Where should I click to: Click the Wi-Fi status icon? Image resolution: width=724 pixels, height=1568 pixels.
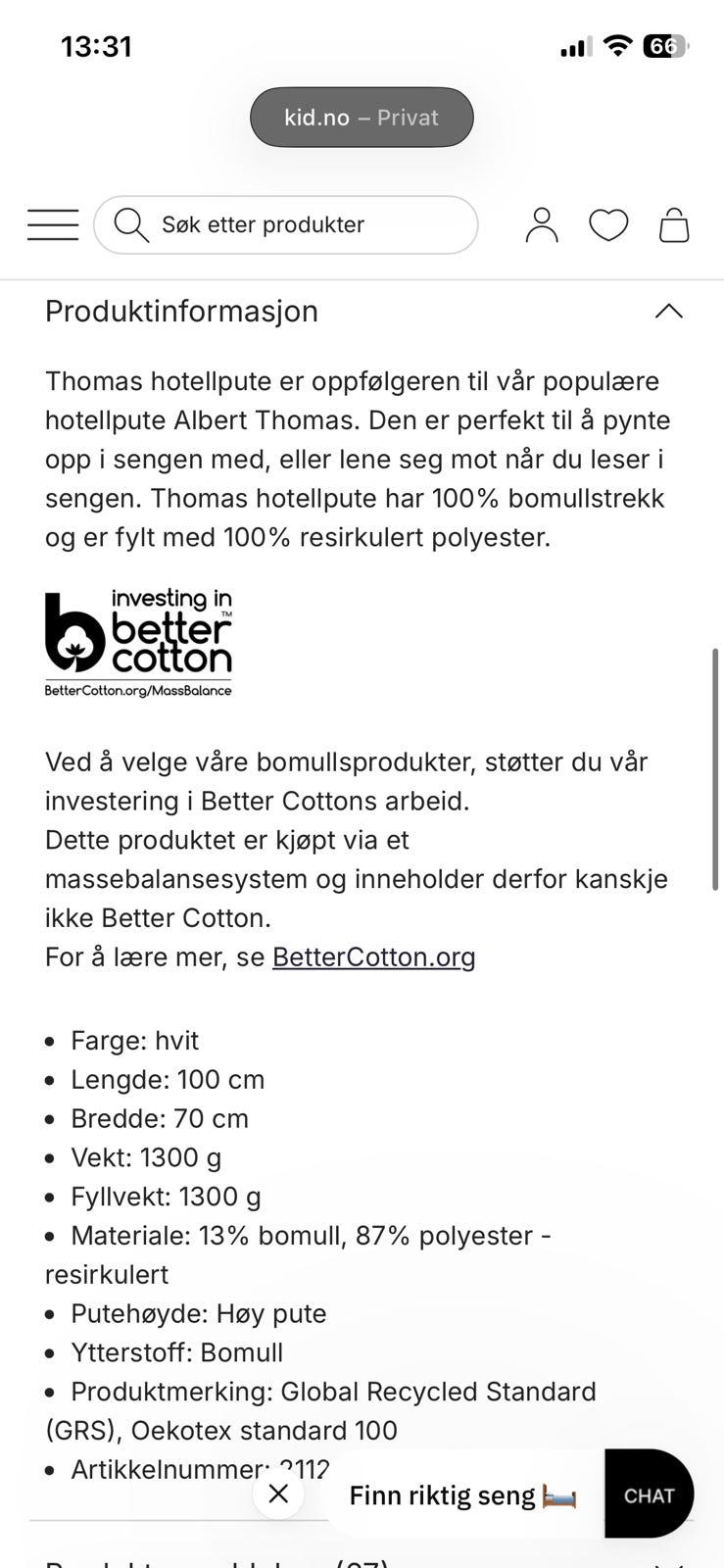(617, 45)
